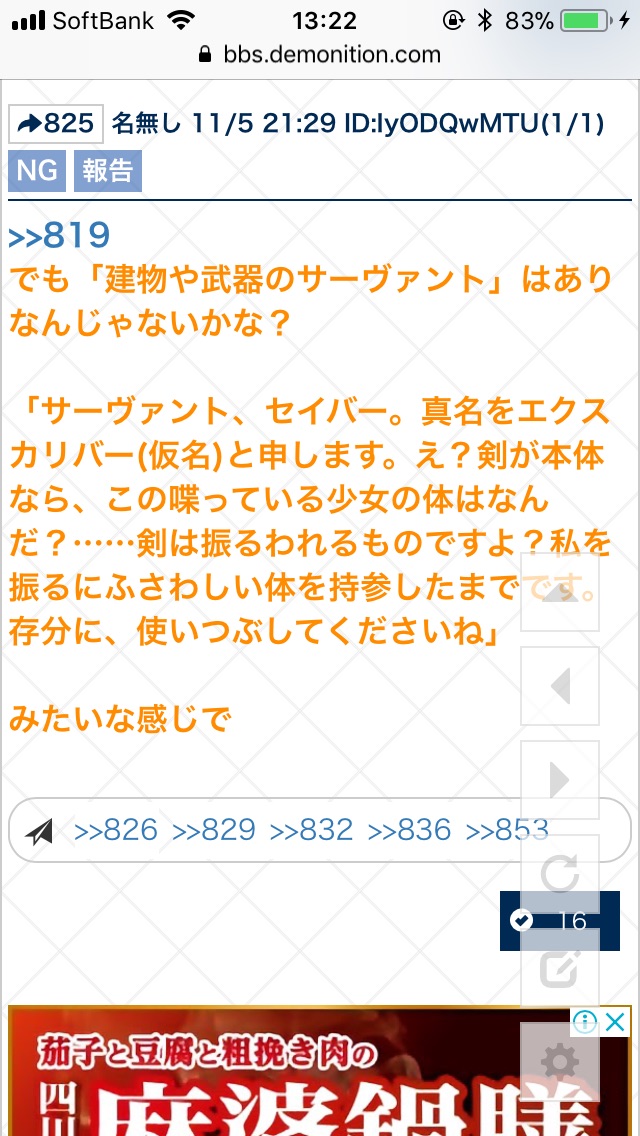Open ad info icon

click(x=587, y=1022)
